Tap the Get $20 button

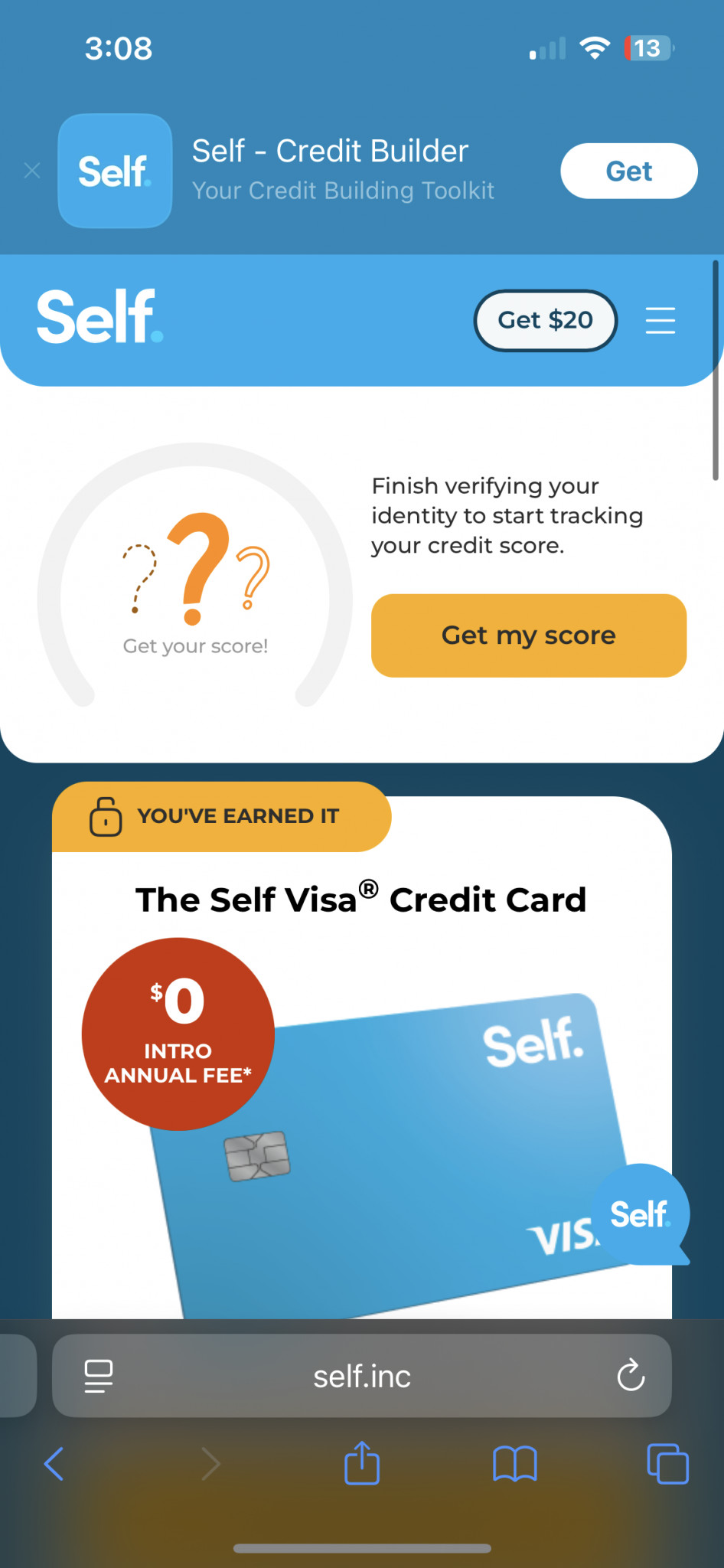546,320
